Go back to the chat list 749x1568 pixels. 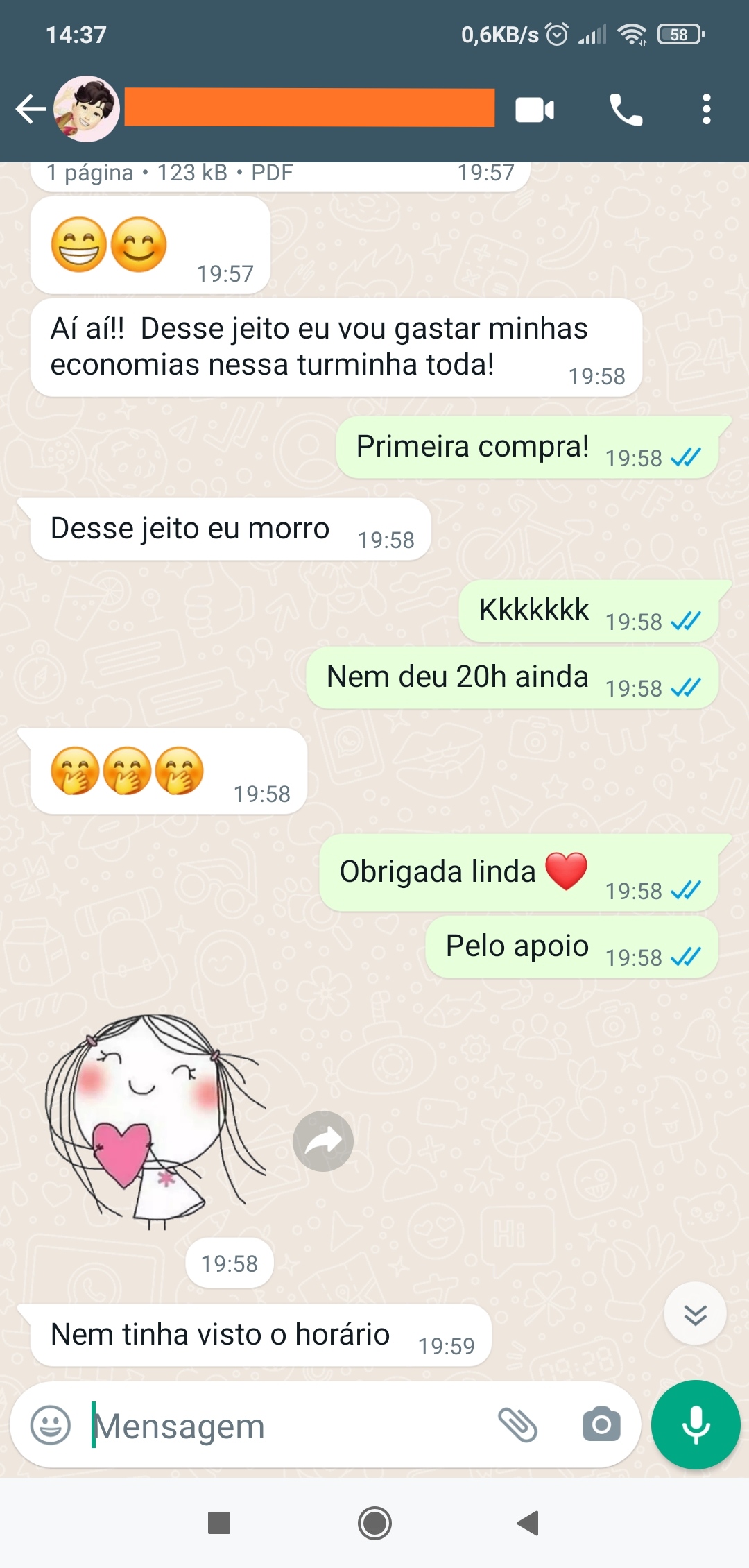coord(30,109)
